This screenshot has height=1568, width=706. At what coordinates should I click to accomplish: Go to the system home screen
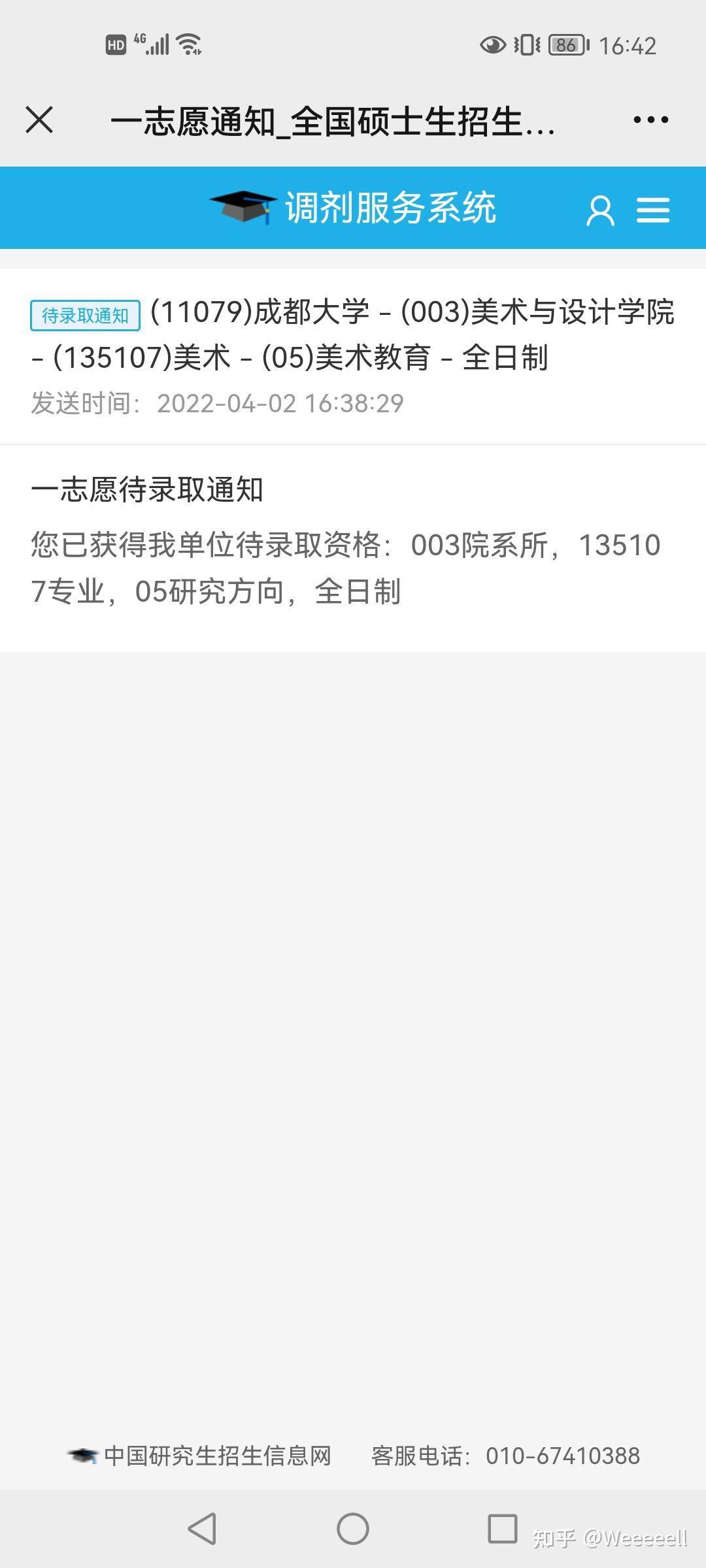pyautogui.click(x=353, y=1529)
